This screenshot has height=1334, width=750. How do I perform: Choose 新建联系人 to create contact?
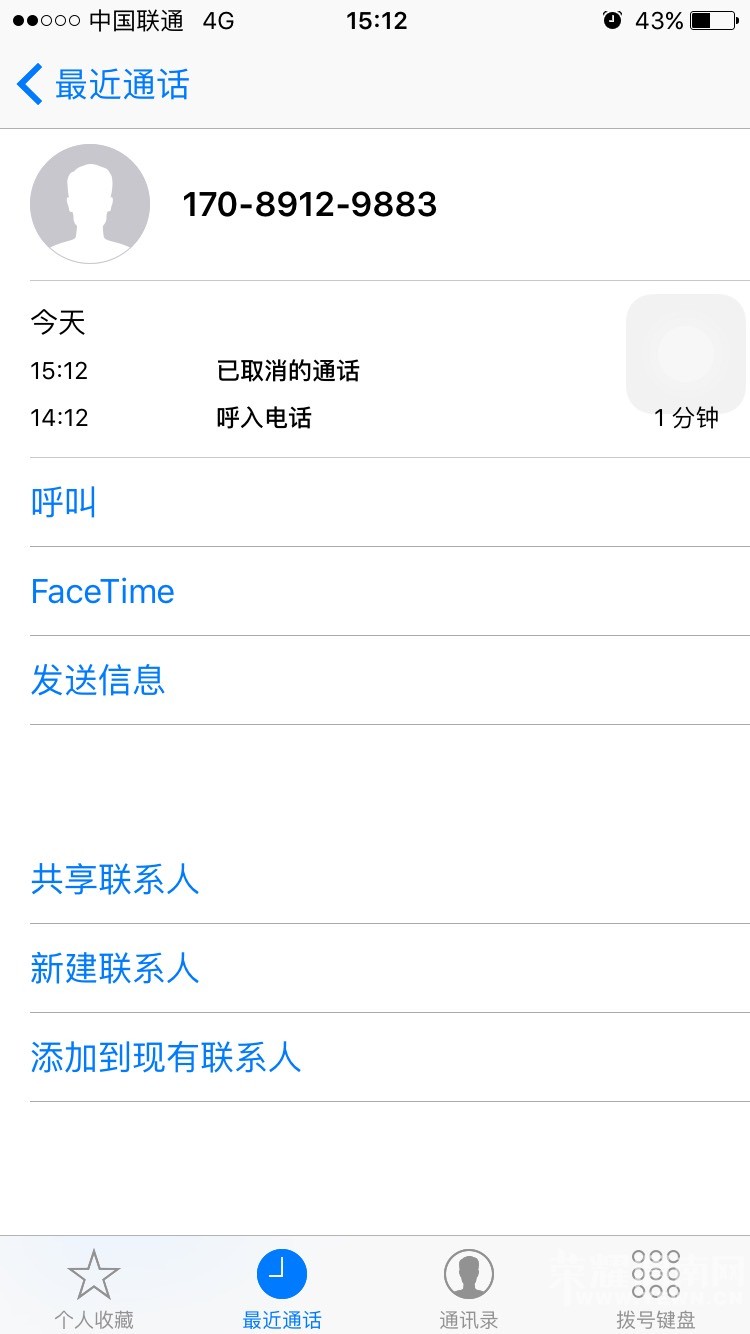(x=115, y=968)
